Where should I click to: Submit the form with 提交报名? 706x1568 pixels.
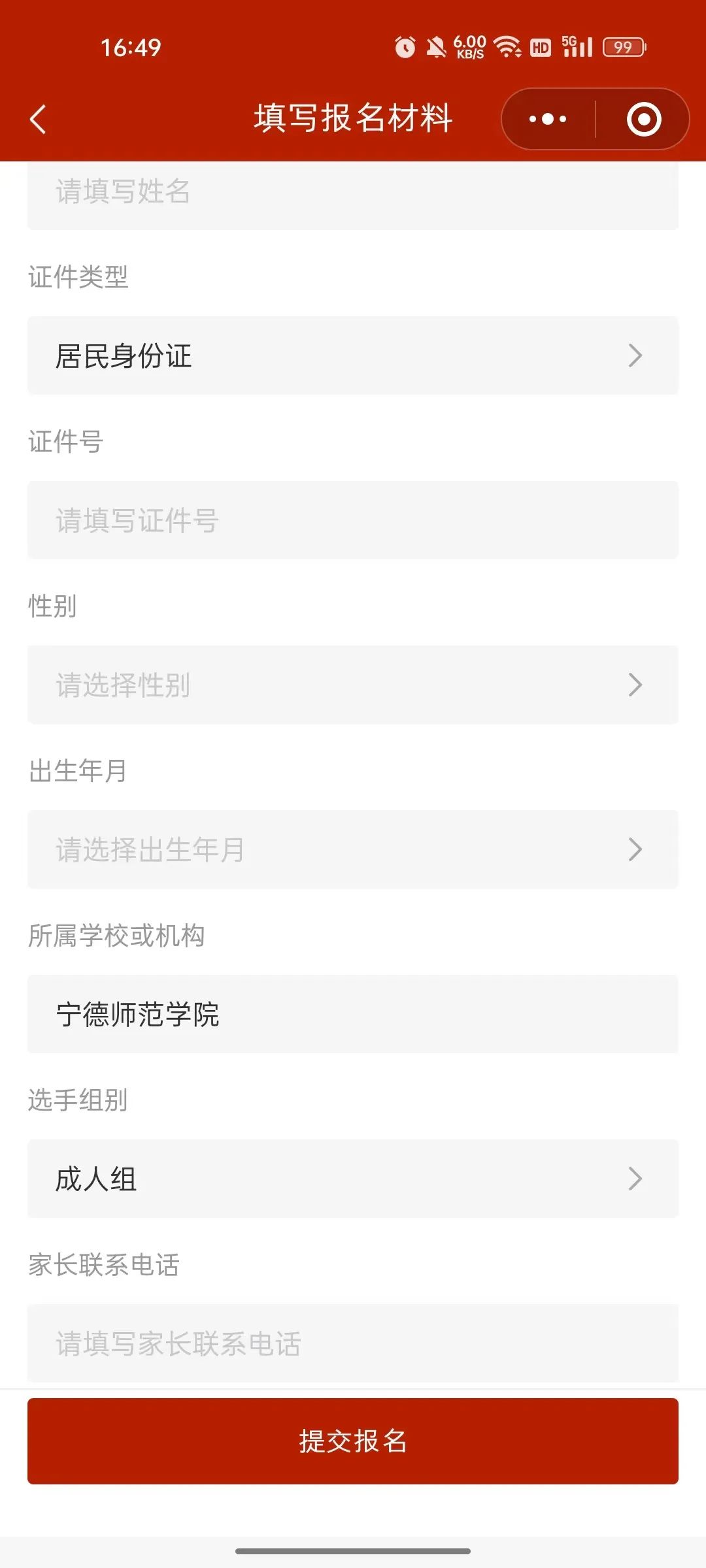coord(353,1441)
